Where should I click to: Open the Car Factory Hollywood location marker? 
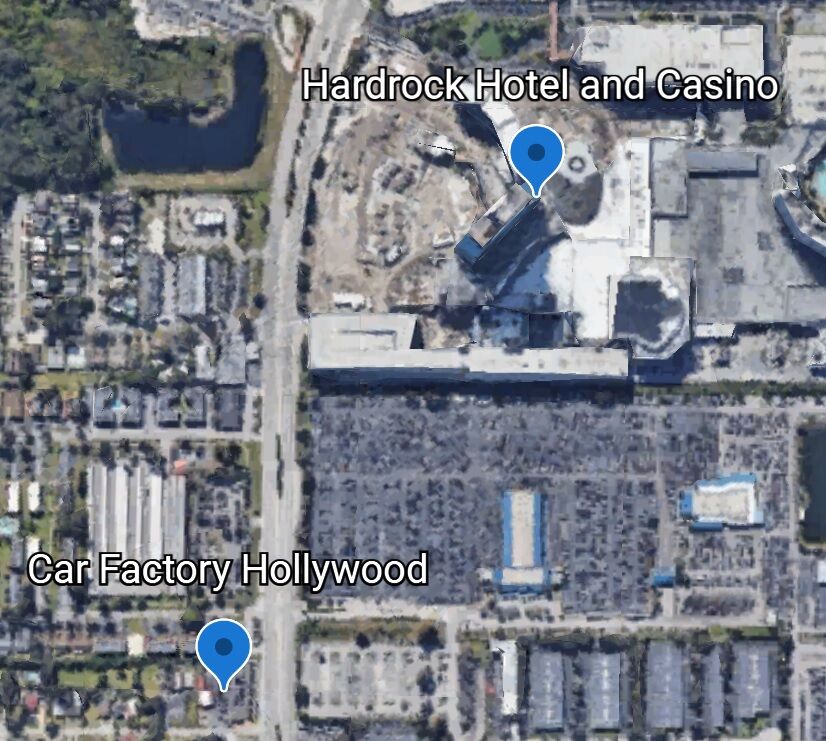[223, 648]
